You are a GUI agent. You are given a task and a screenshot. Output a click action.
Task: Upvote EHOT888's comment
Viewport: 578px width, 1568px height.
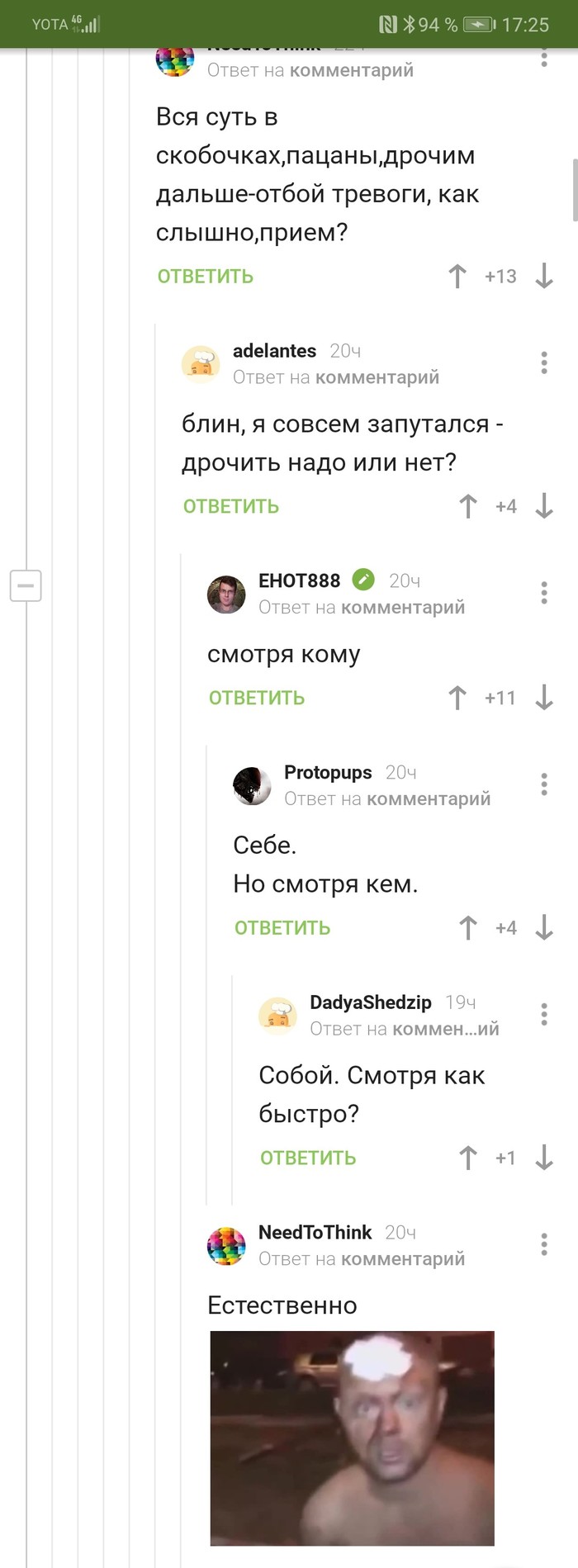(x=457, y=698)
